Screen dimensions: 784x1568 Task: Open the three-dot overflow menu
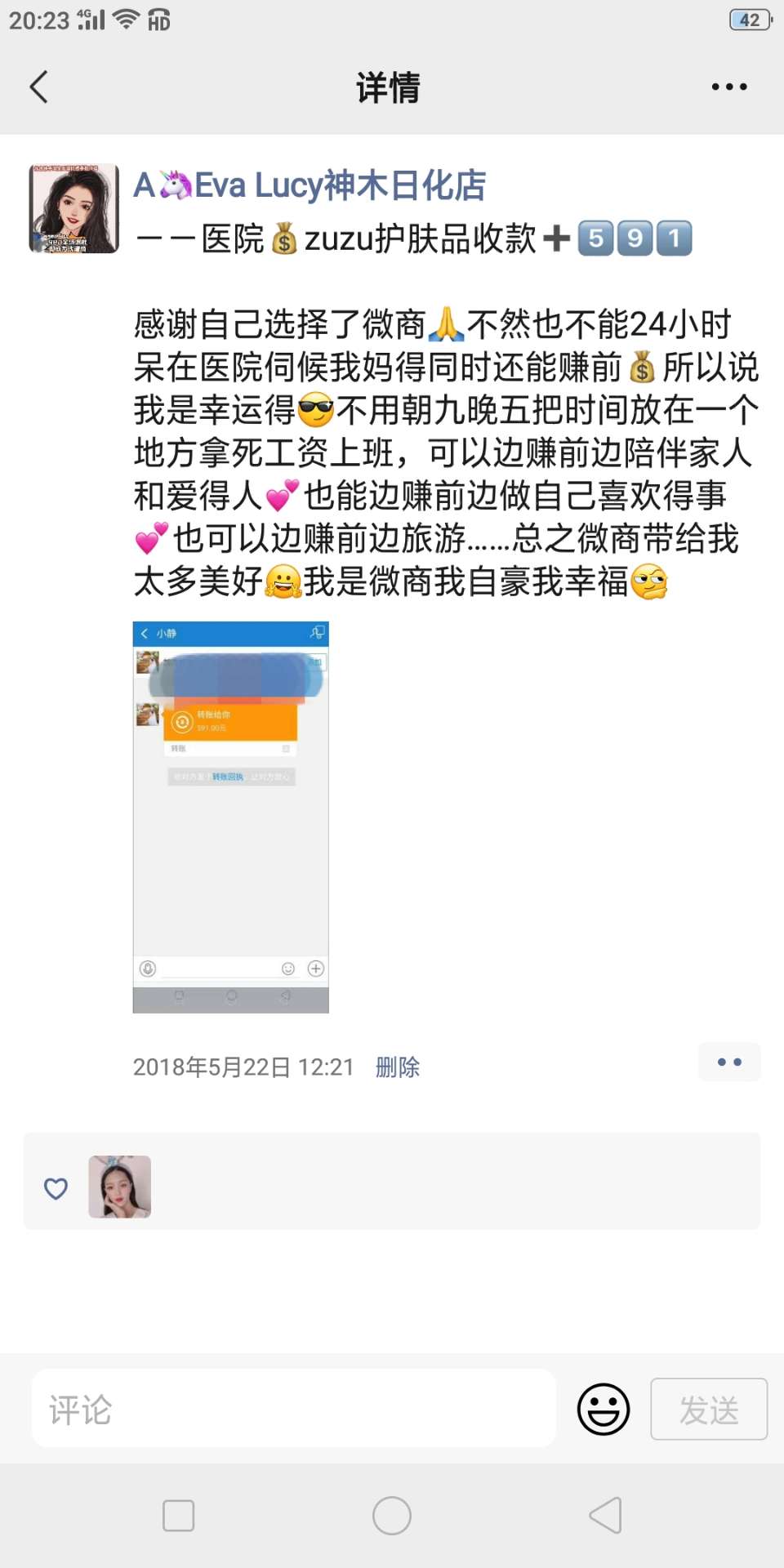tap(728, 87)
